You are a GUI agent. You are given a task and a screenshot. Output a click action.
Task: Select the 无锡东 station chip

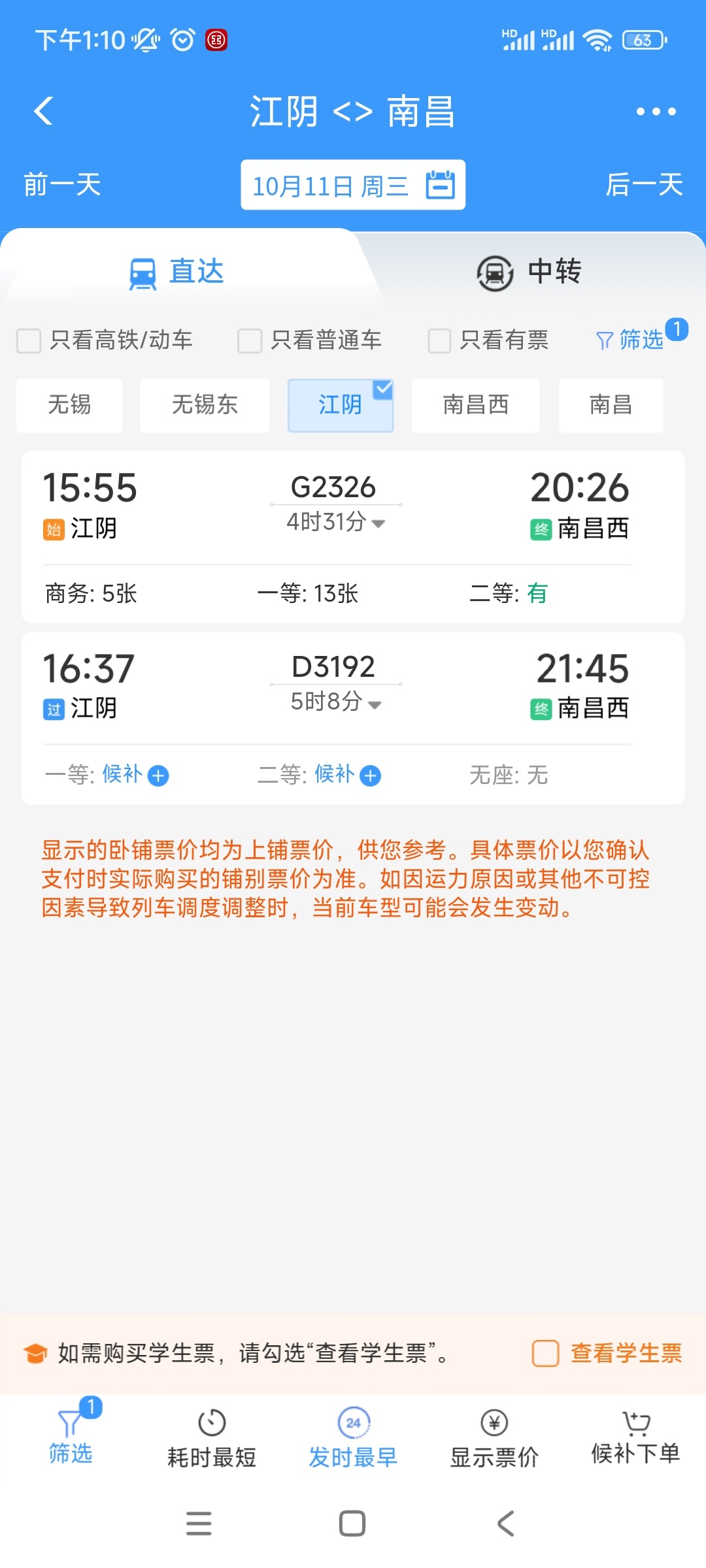pos(205,405)
